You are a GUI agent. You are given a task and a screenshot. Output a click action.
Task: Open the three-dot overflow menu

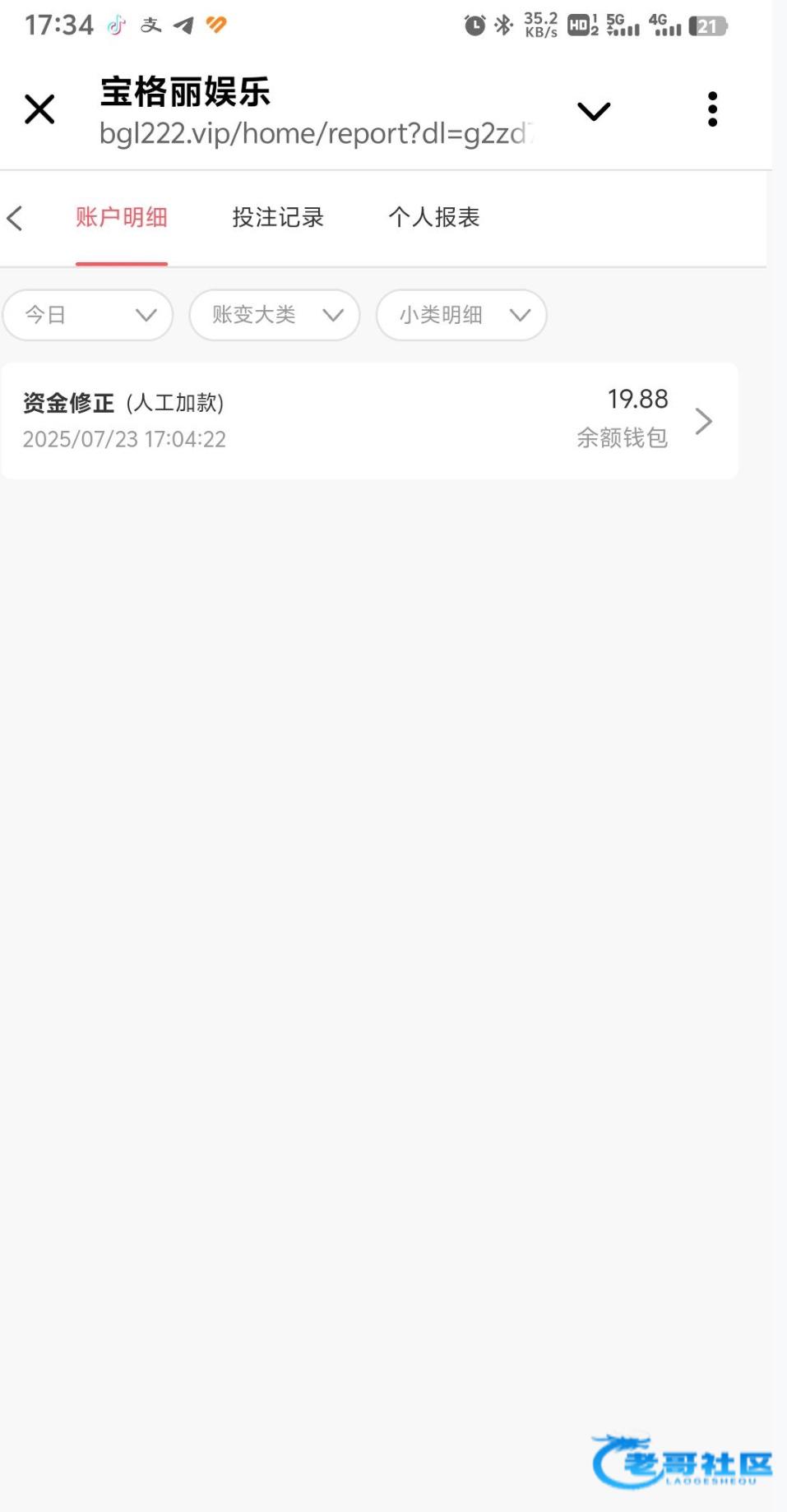click(712, 109)
